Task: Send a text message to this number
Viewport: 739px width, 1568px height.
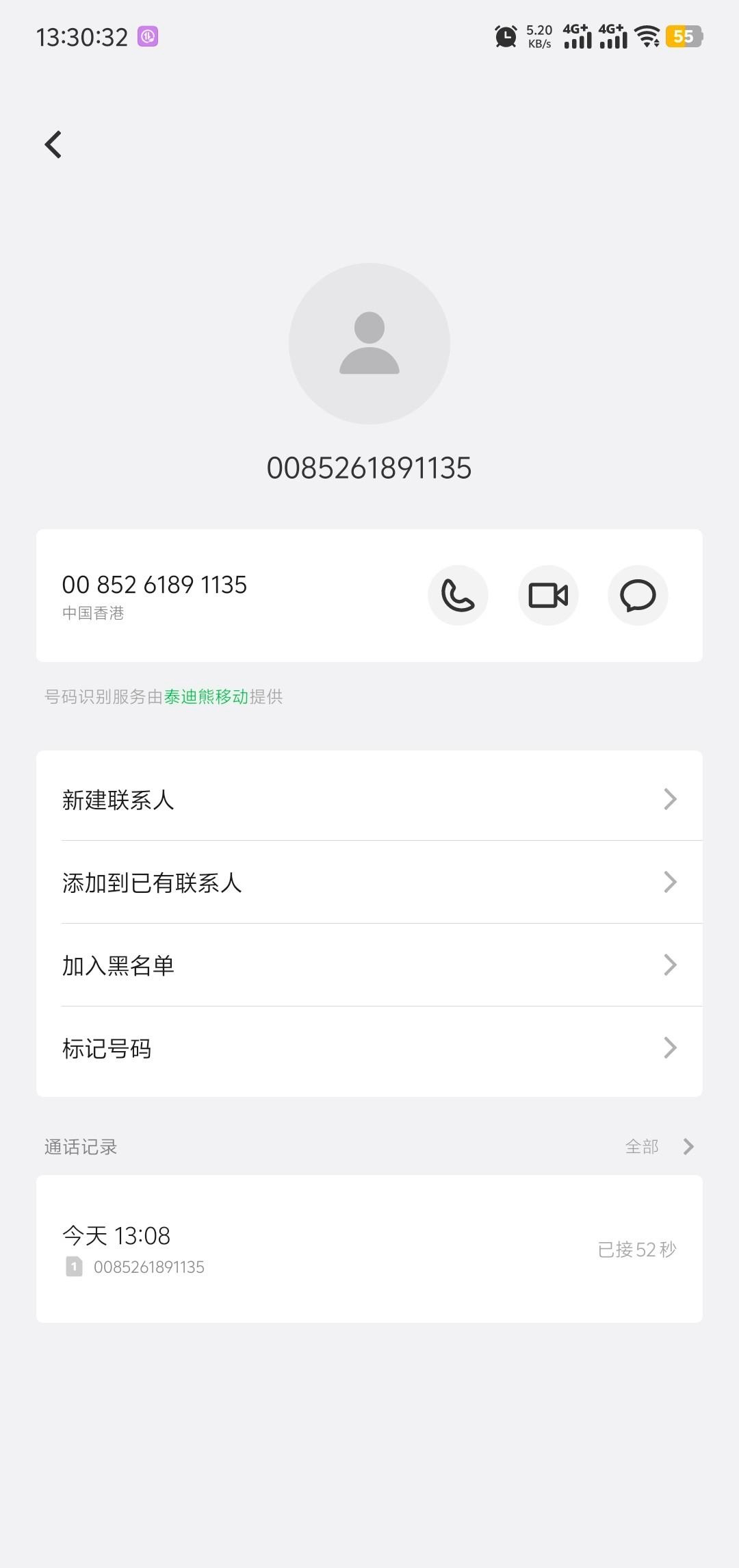Action: tap(638, 595)
